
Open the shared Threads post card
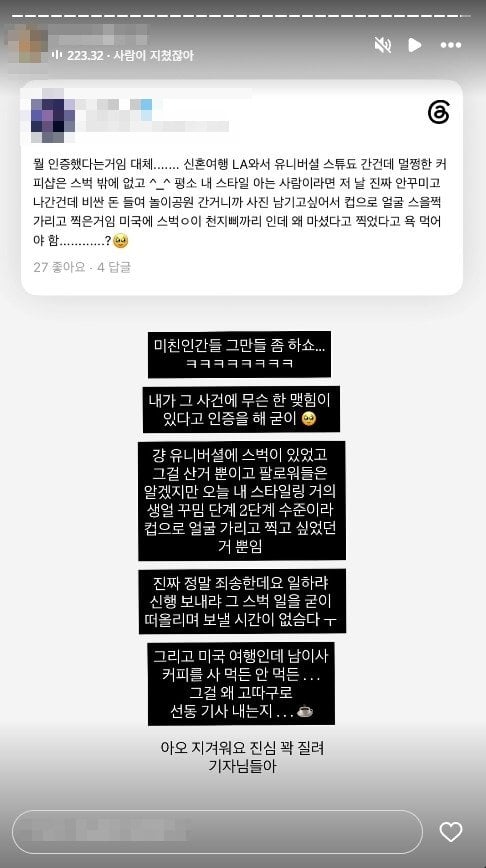pos(242,188)
